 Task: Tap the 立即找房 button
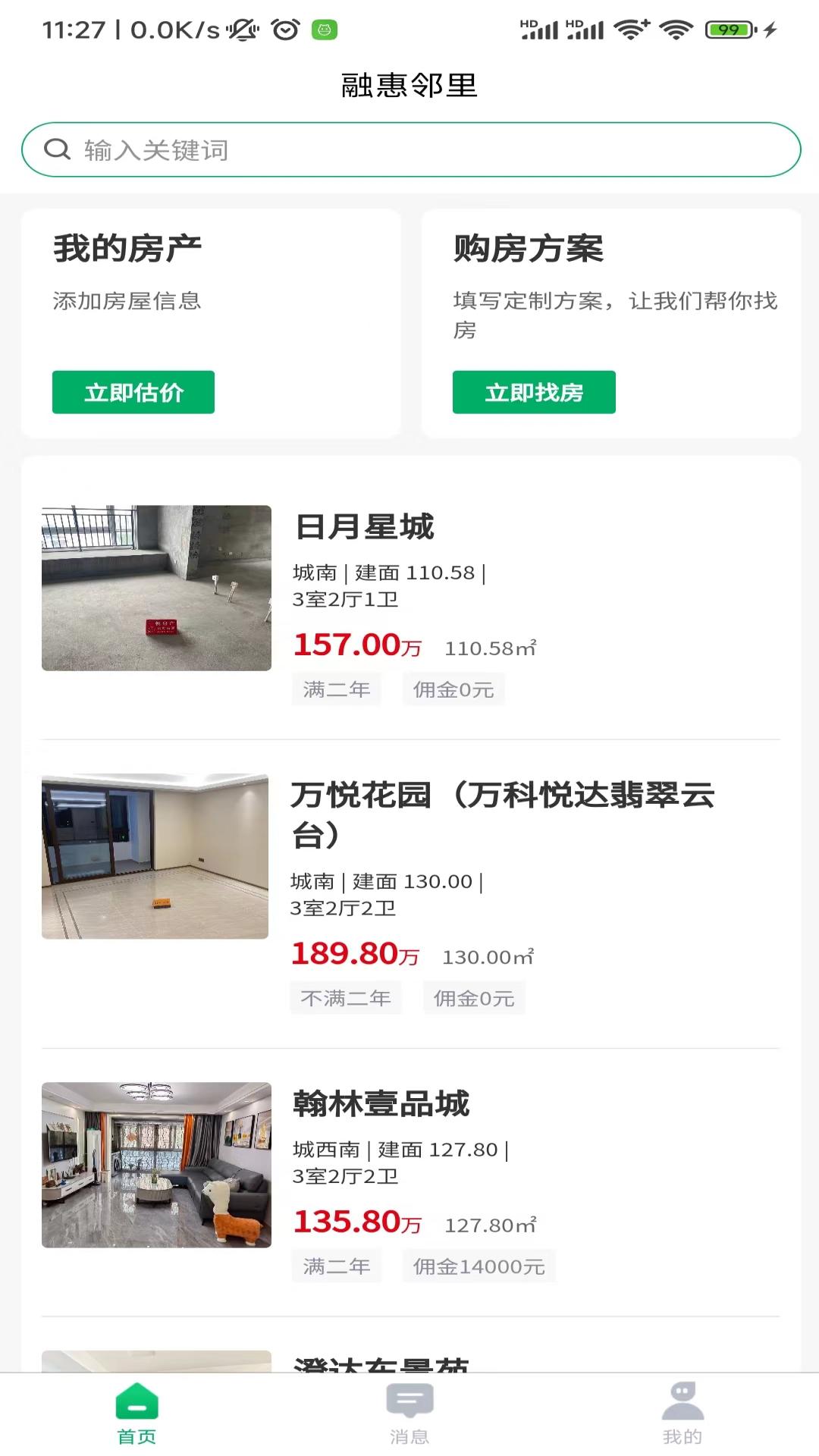534,392
